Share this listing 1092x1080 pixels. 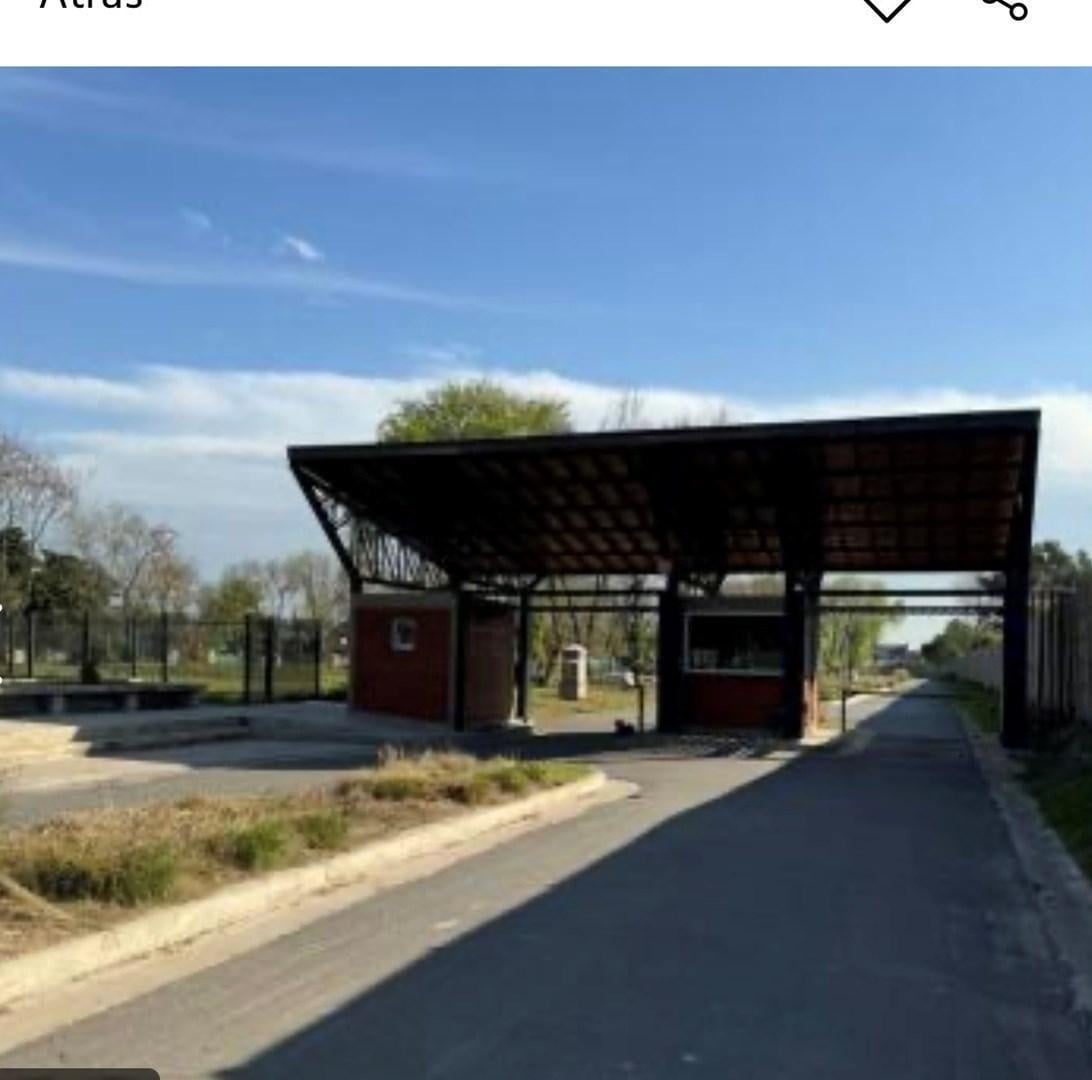coord(1004,8)
